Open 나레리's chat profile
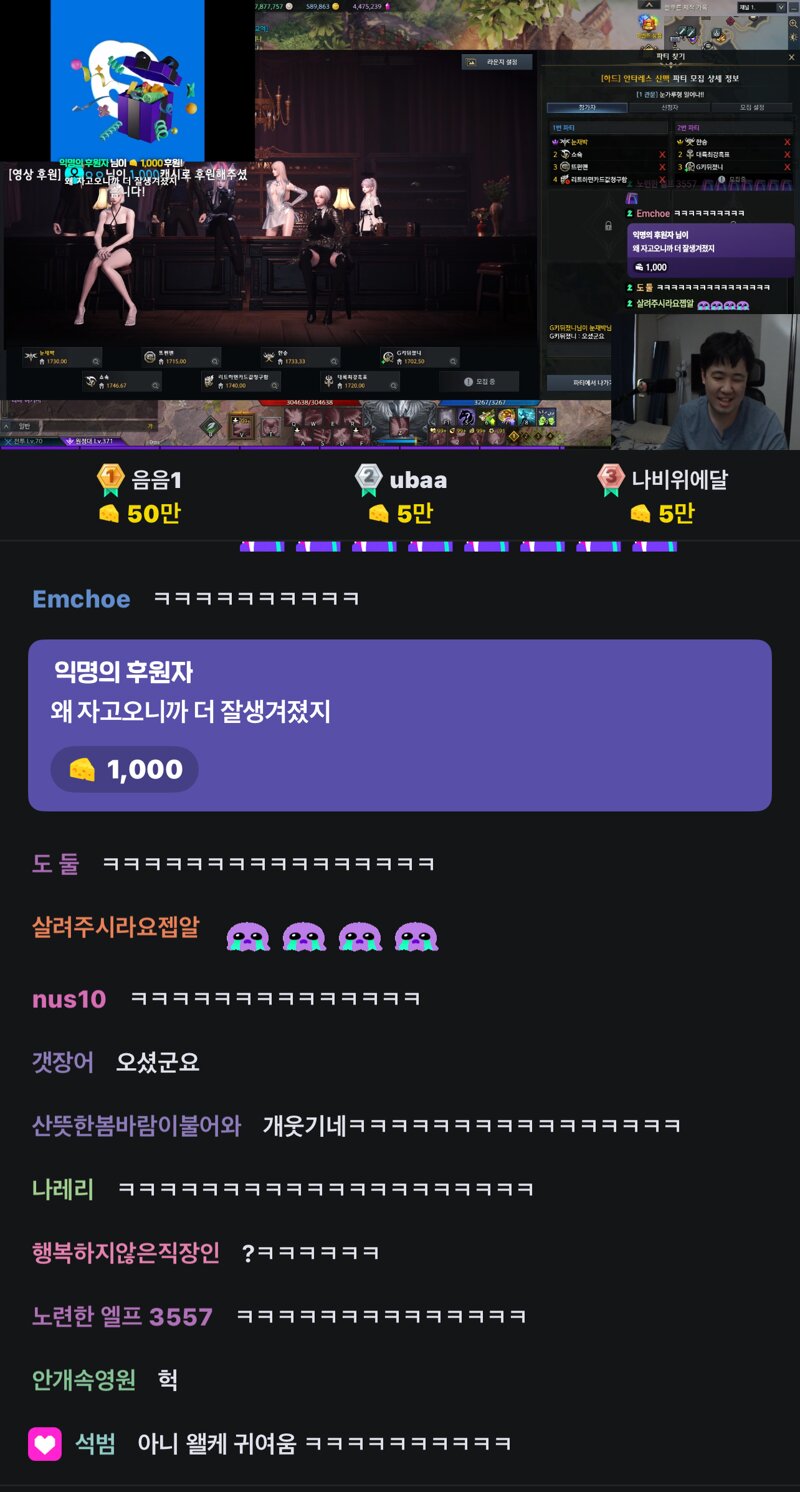The width and height of the screenshot is (800, 1492). tap(63, 1189)
